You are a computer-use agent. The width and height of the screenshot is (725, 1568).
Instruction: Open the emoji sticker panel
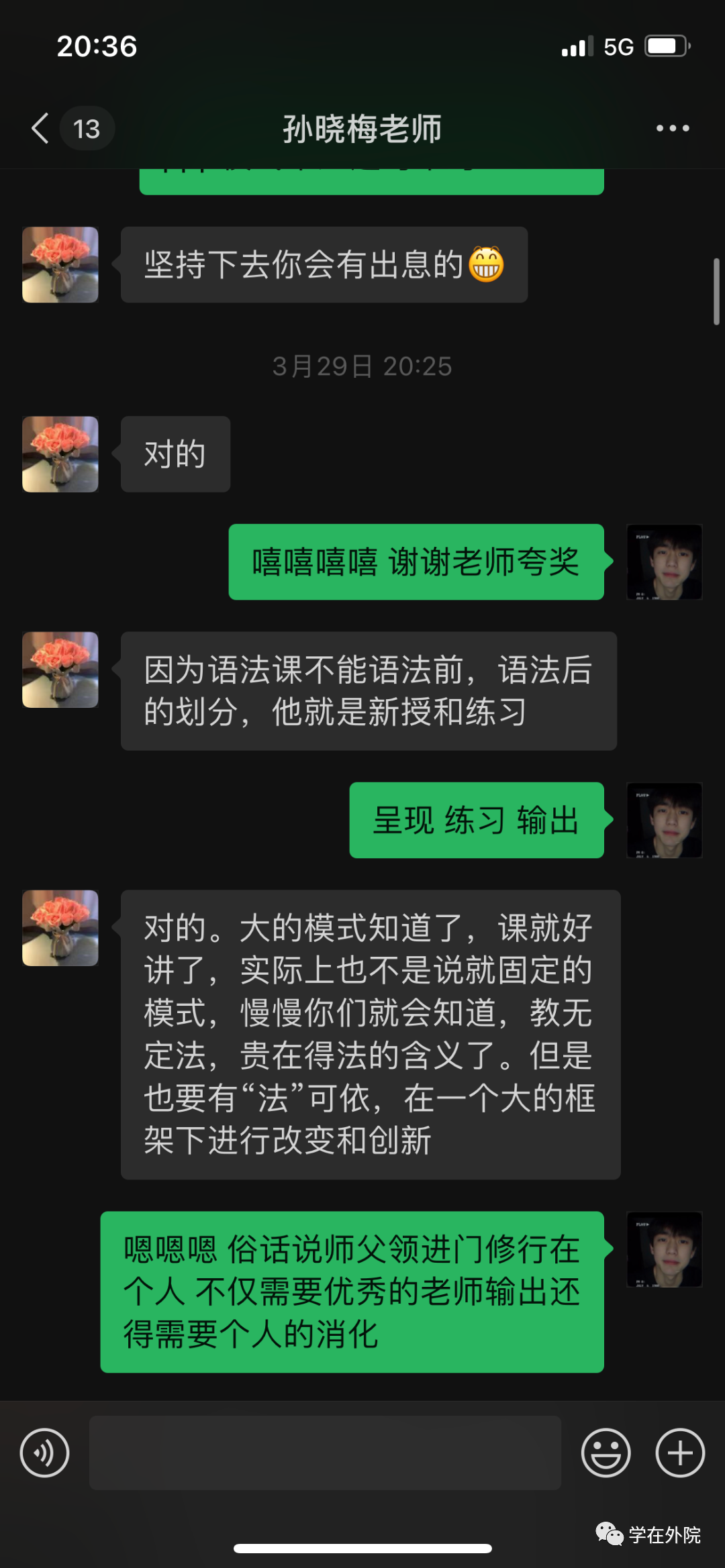[606, 1453]
